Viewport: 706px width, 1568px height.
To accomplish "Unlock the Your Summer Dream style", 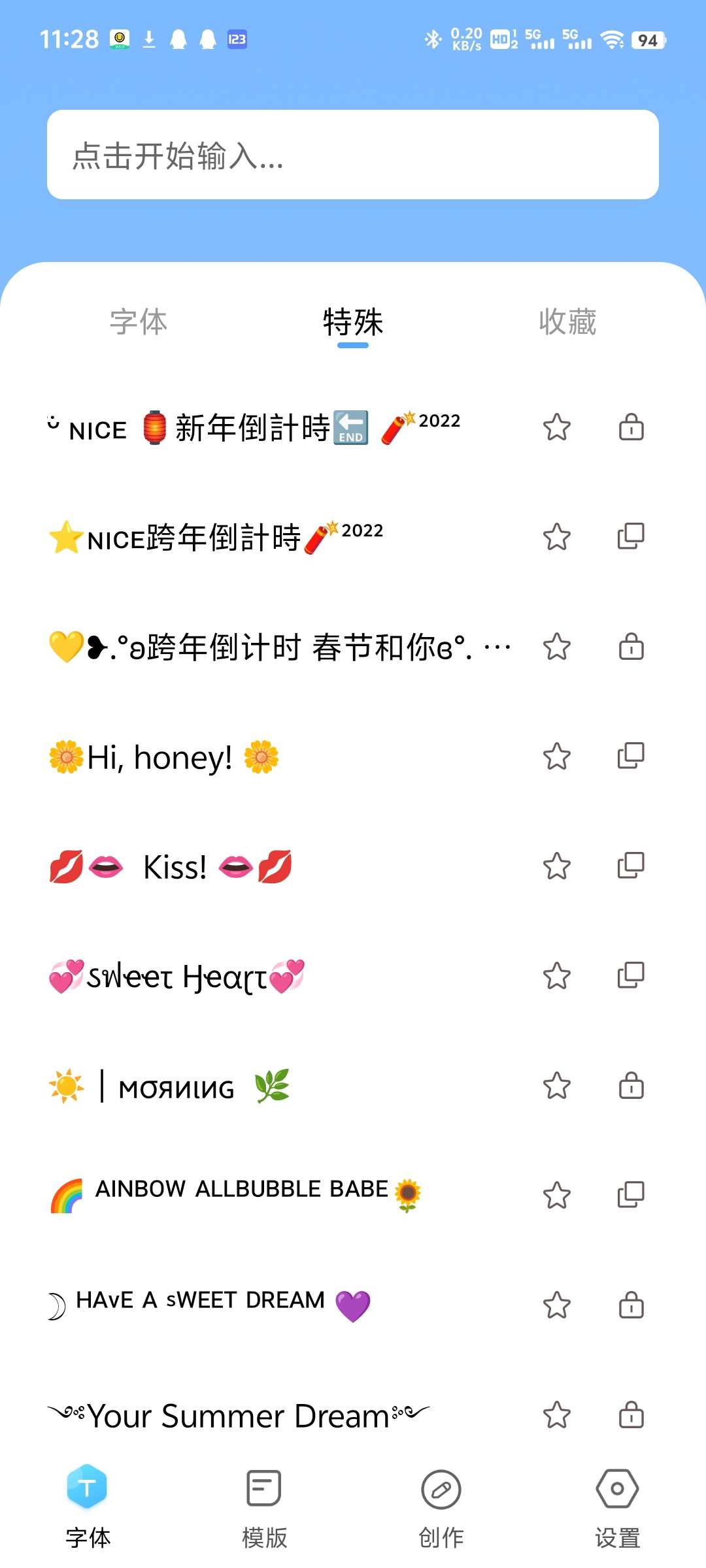I will (x=631, y=1416).
